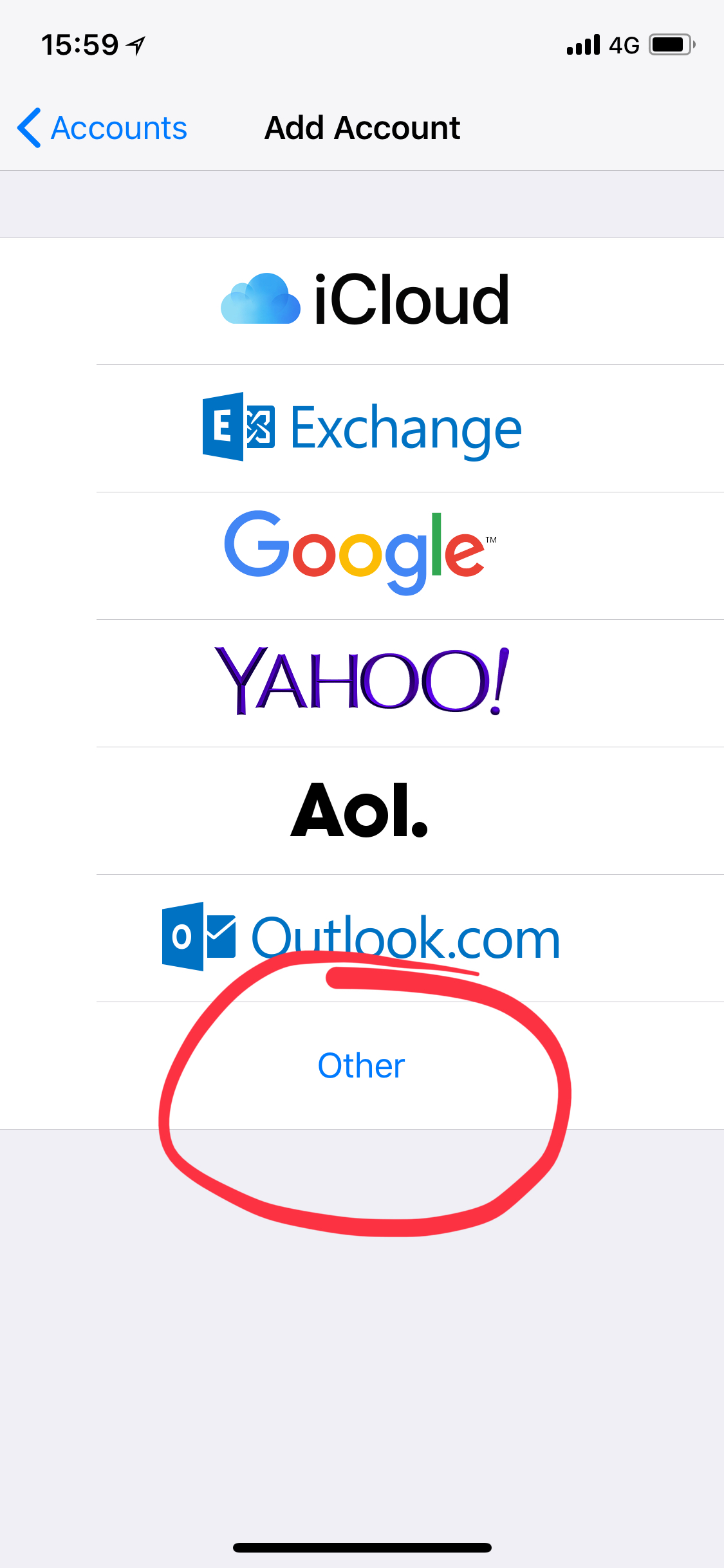
Task: Add a Google account
Action: pyautogui.click(x=362, y=556)
